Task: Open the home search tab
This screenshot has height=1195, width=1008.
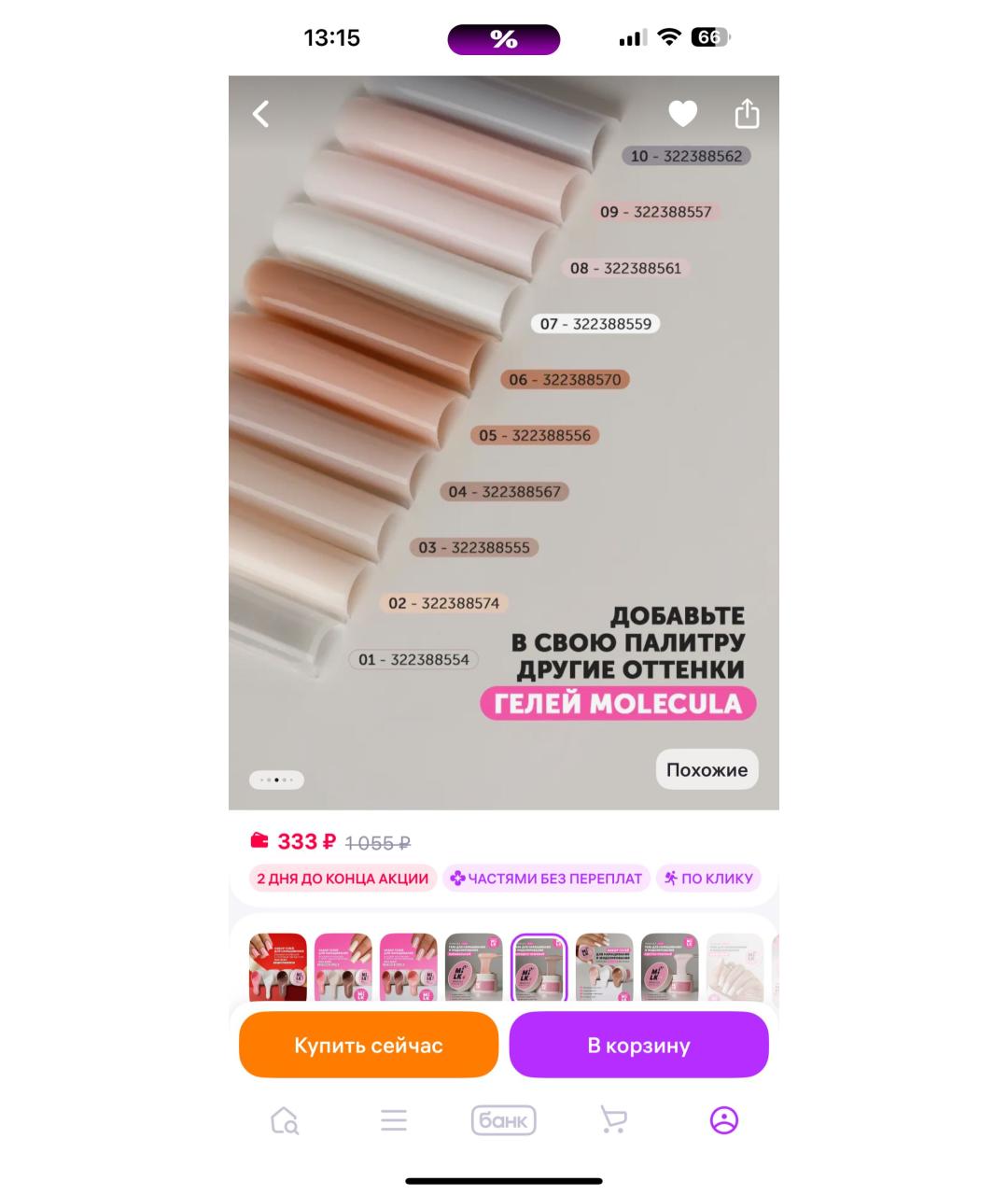Action: point(285,1120)
